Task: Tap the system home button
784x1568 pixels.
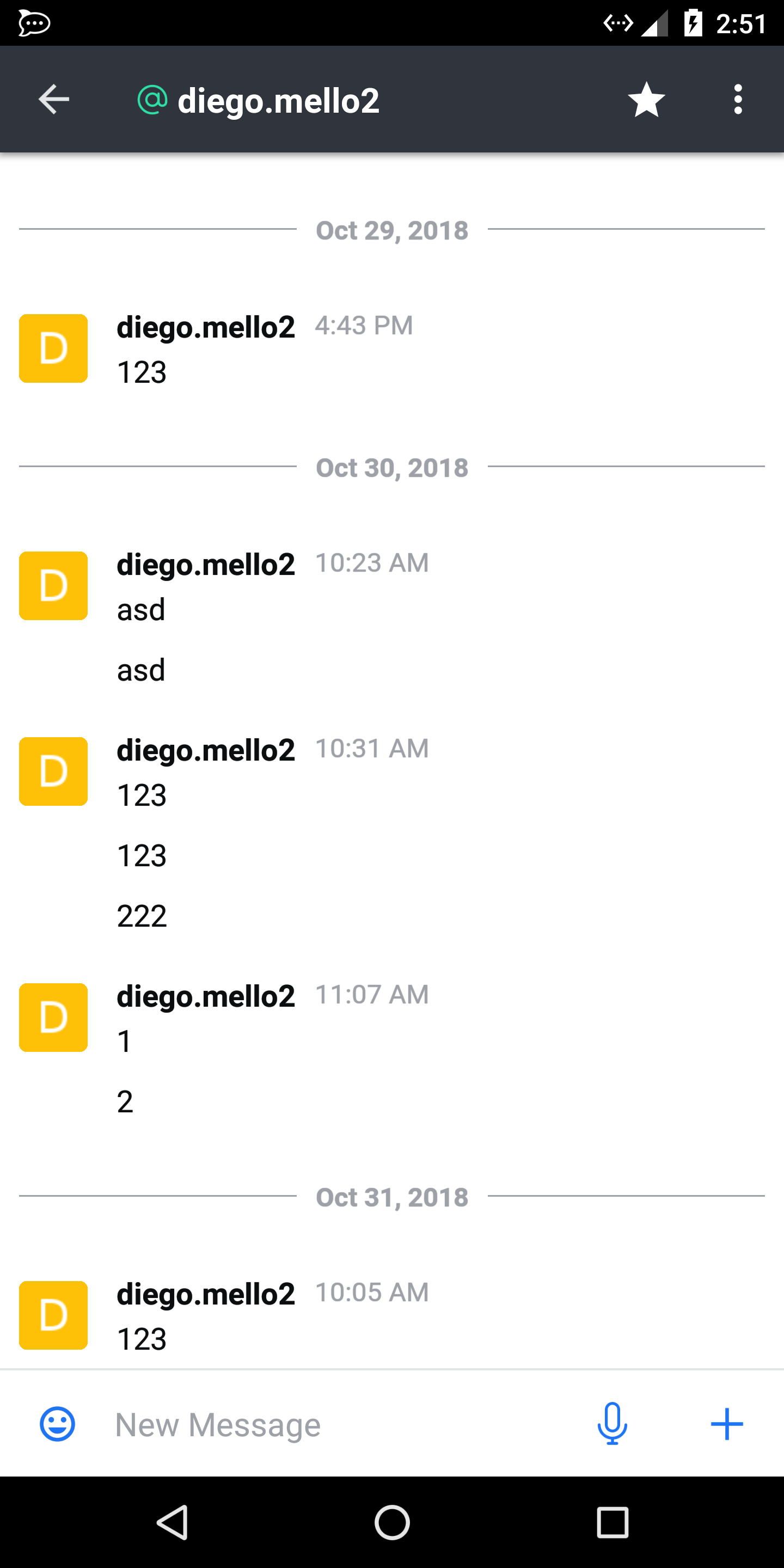Action: click(392, 1522)
